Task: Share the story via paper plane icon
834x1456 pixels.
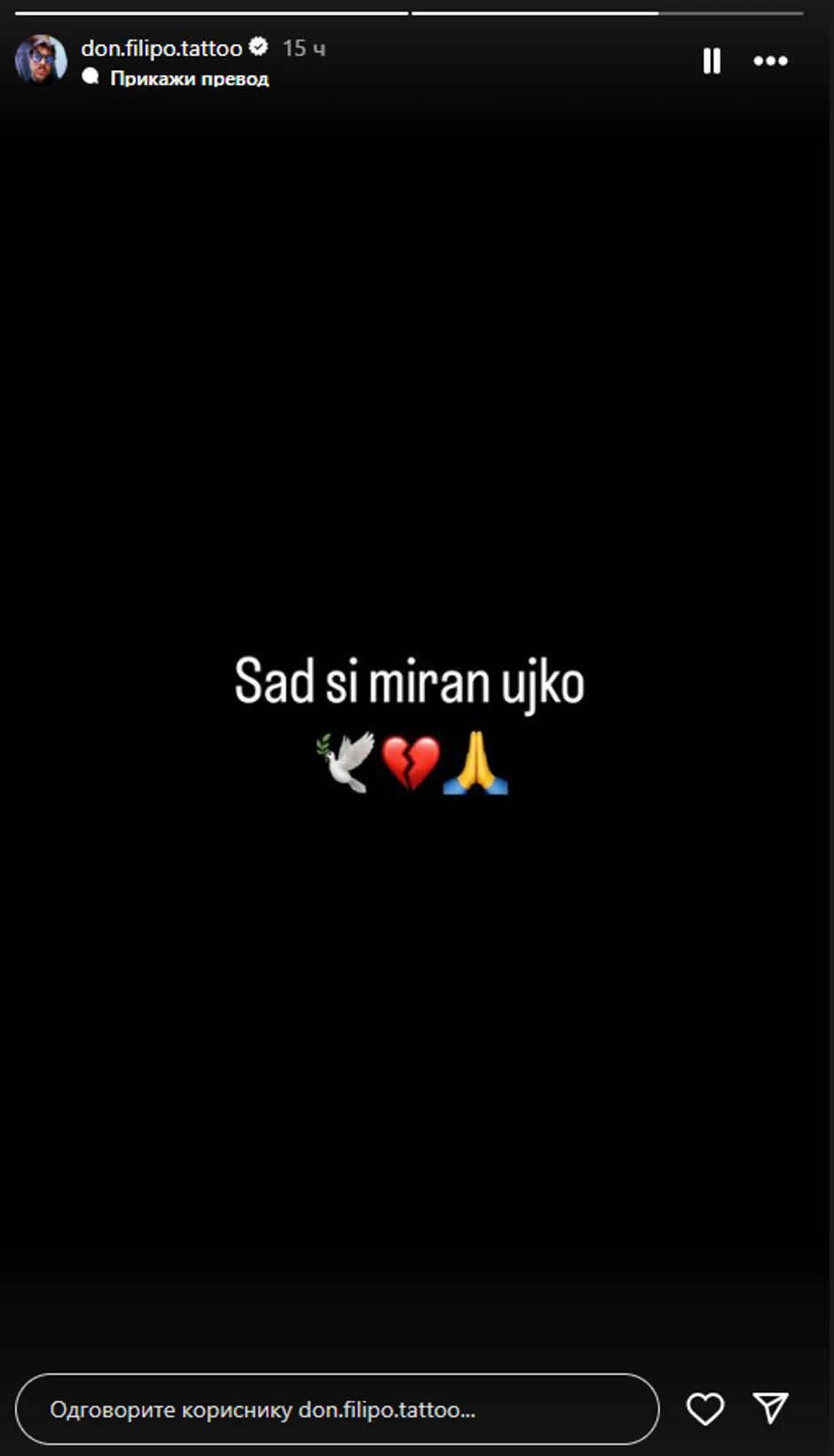Action: coord(770,1408)
